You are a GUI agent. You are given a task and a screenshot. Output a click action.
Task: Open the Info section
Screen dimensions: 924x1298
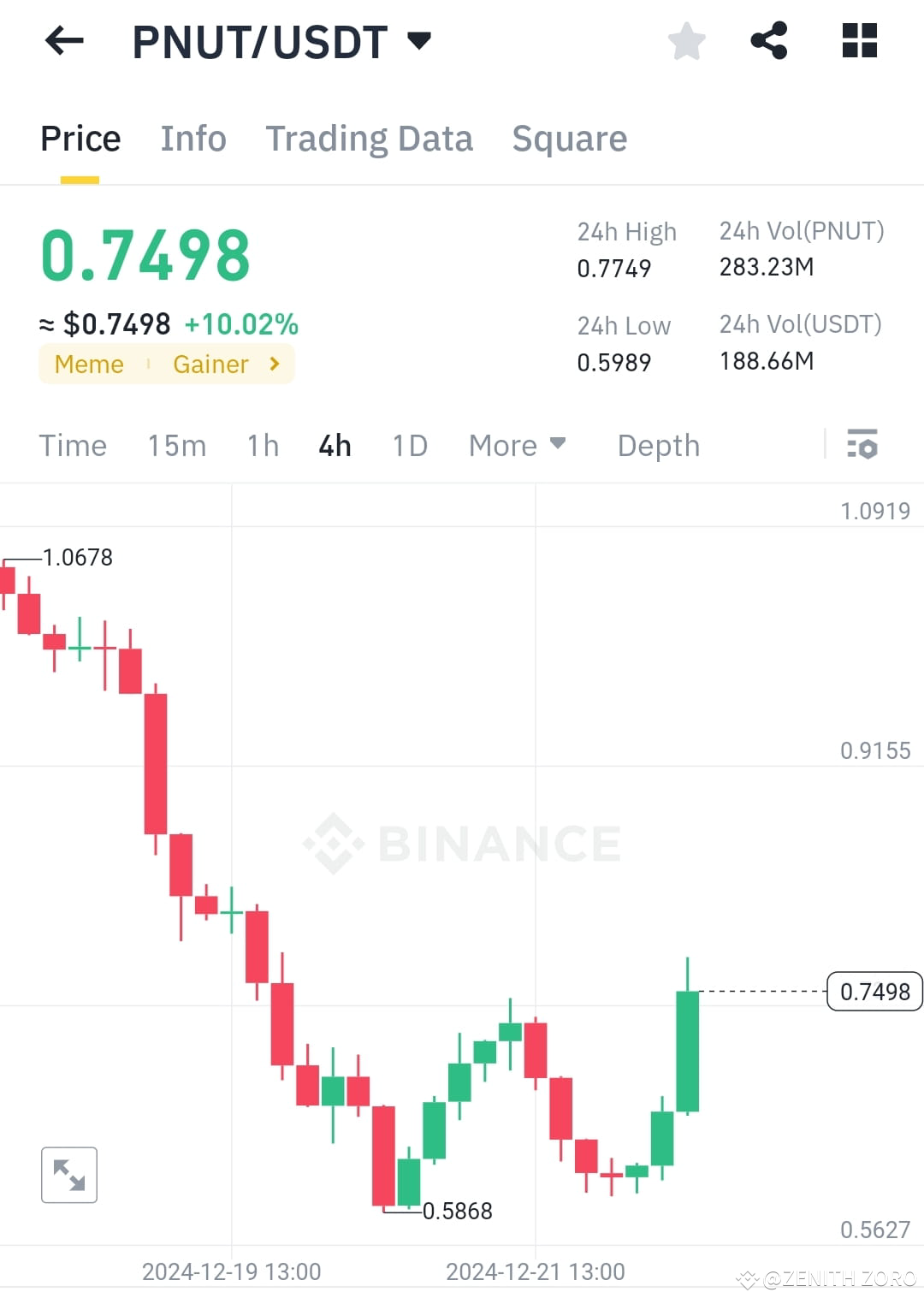(193, 138)
